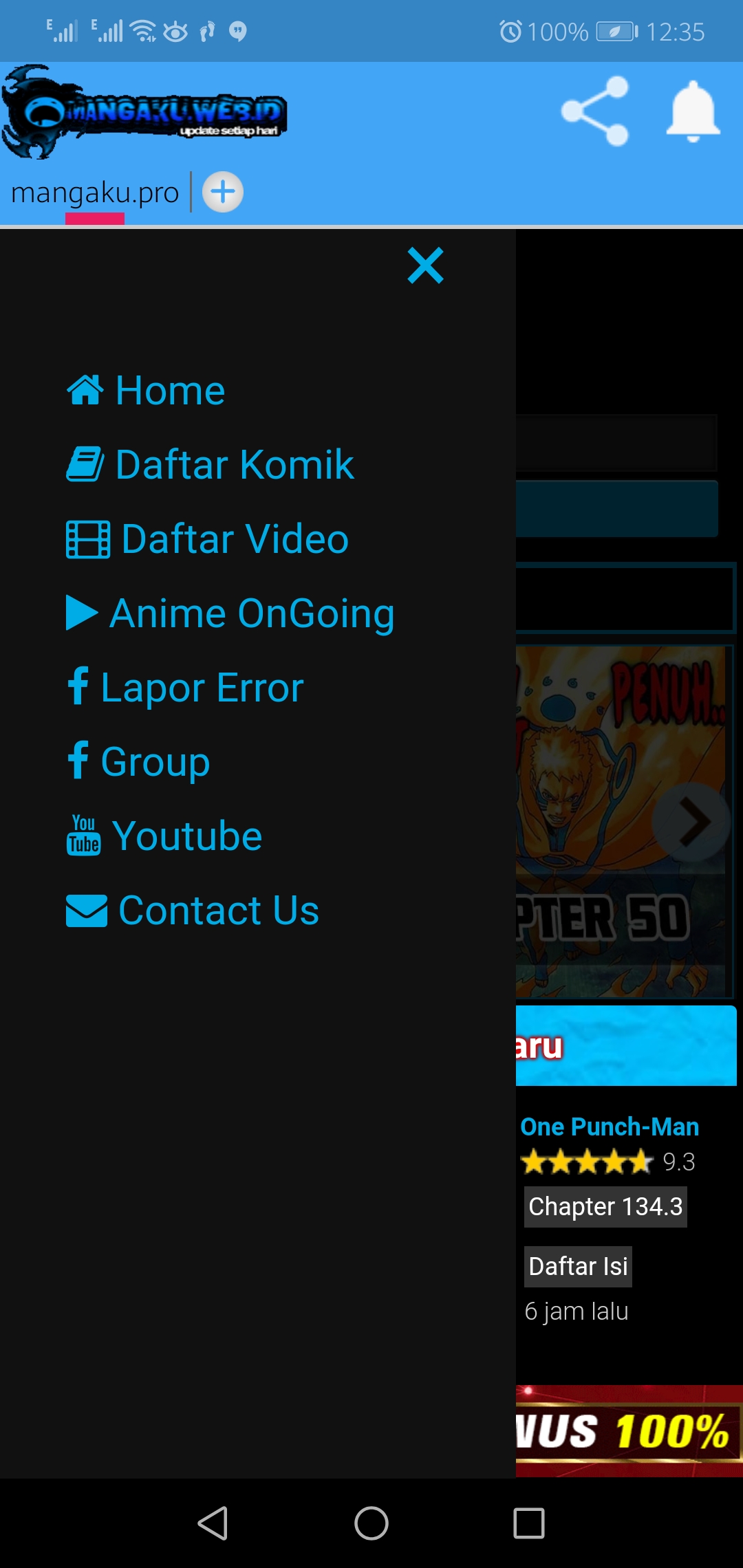Show the next slide in the banner

click(691, 821)
